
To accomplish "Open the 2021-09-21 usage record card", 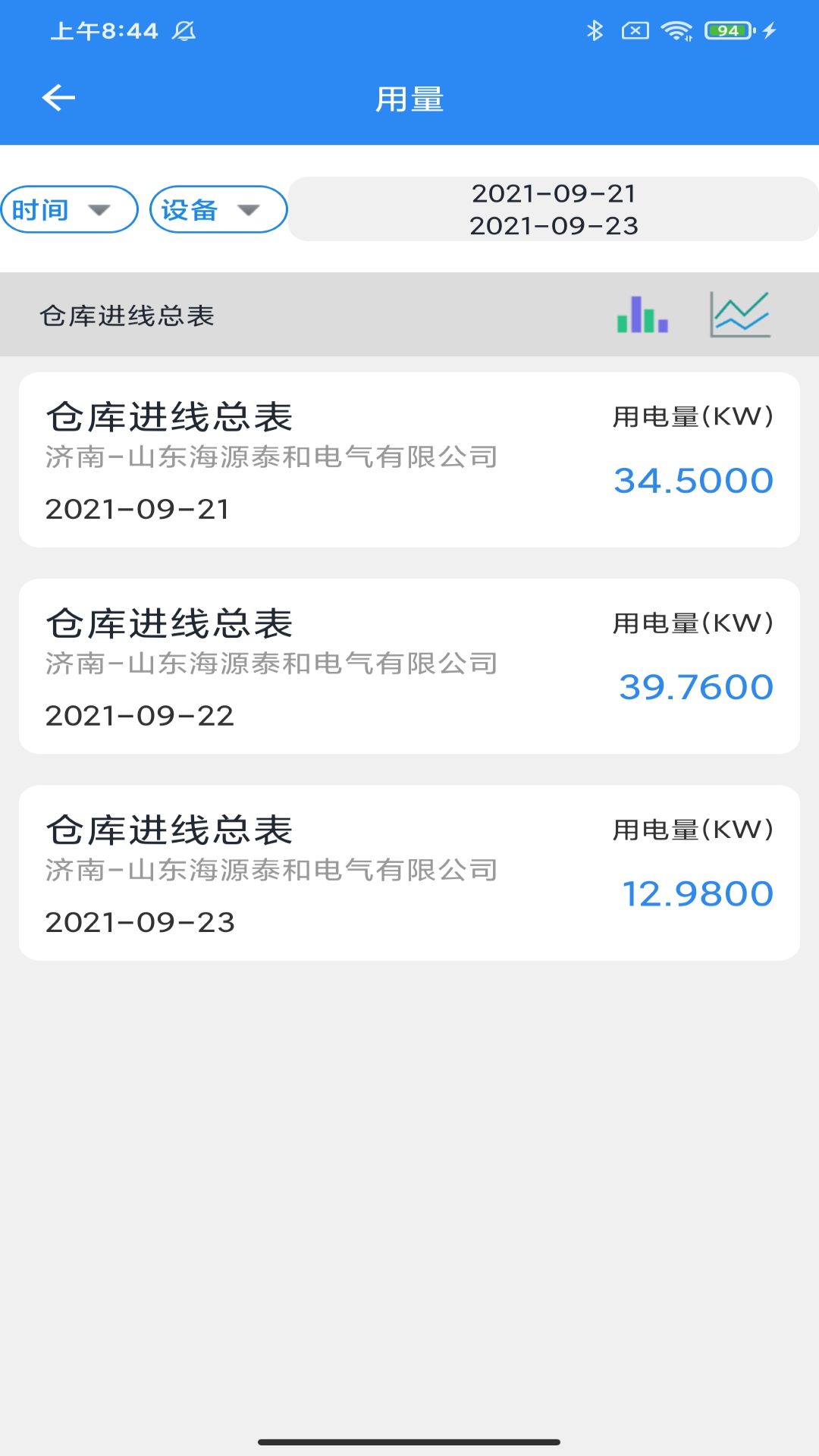I will click(409, 459).
